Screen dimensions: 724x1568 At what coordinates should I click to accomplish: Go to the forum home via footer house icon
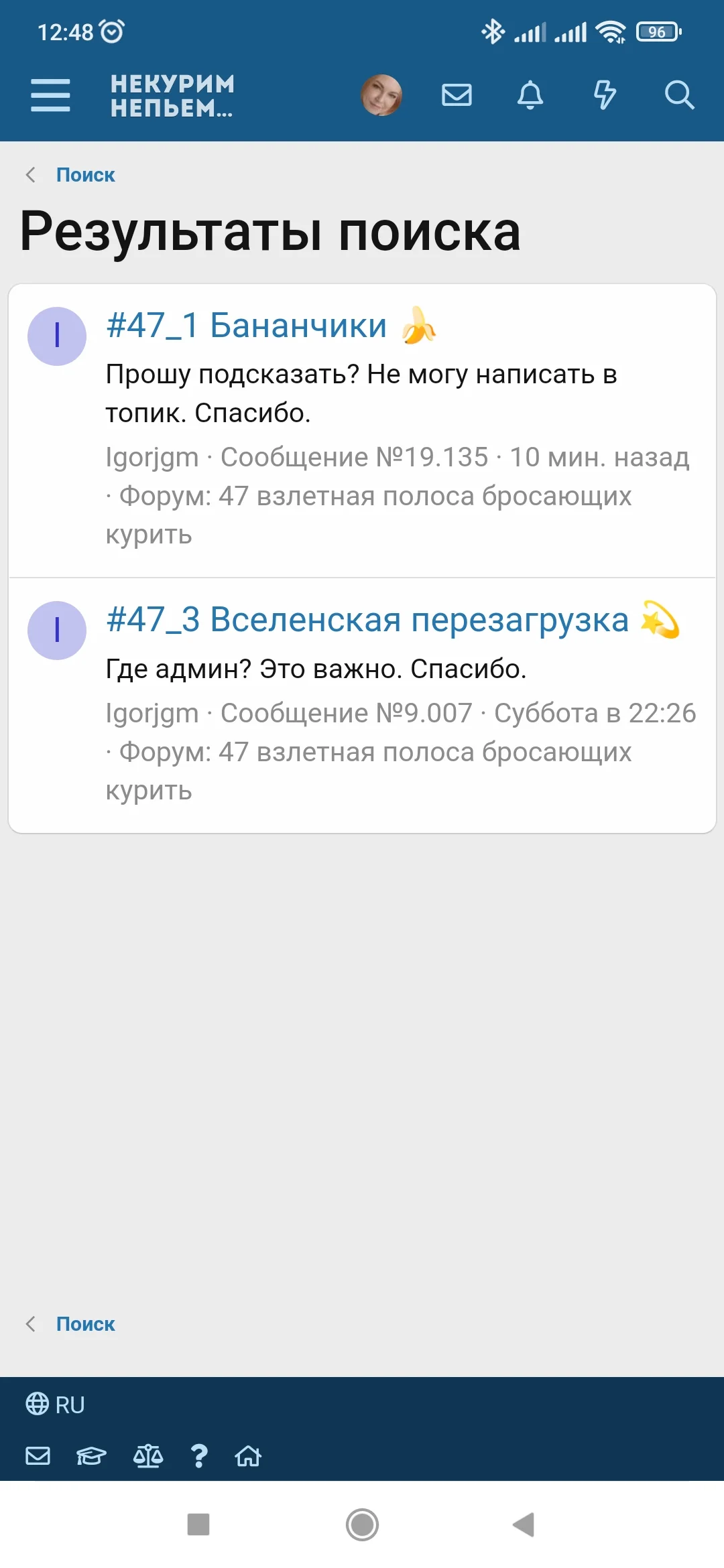(x=248, y=1455)
